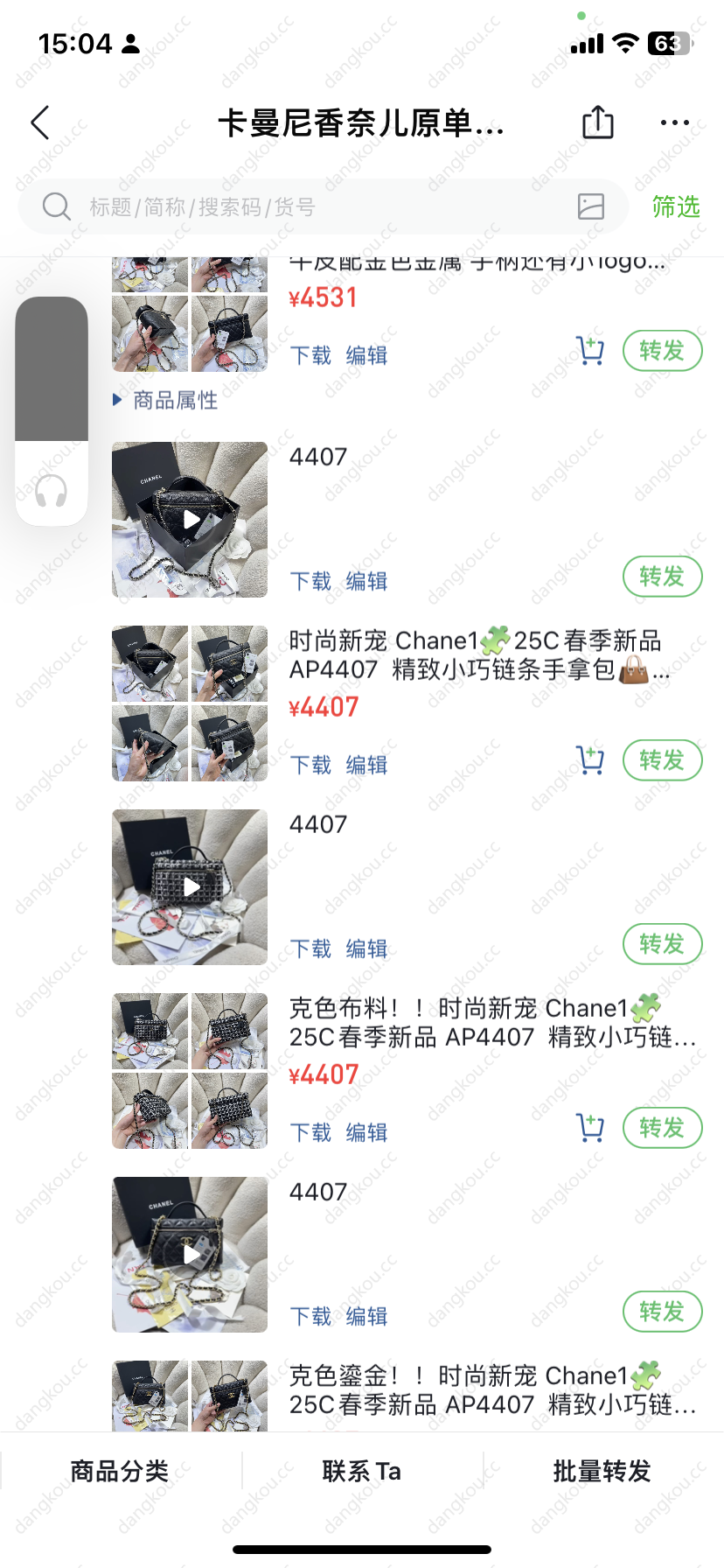Share this shop page
The width and height of the screenshot is (724, 1568).
pos(598,122)
